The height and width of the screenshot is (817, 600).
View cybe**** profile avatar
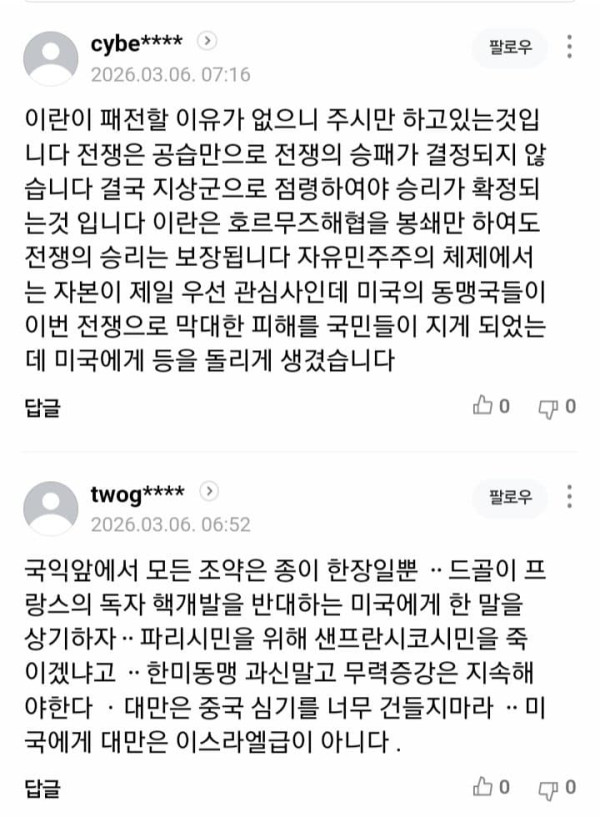[51, 58]
